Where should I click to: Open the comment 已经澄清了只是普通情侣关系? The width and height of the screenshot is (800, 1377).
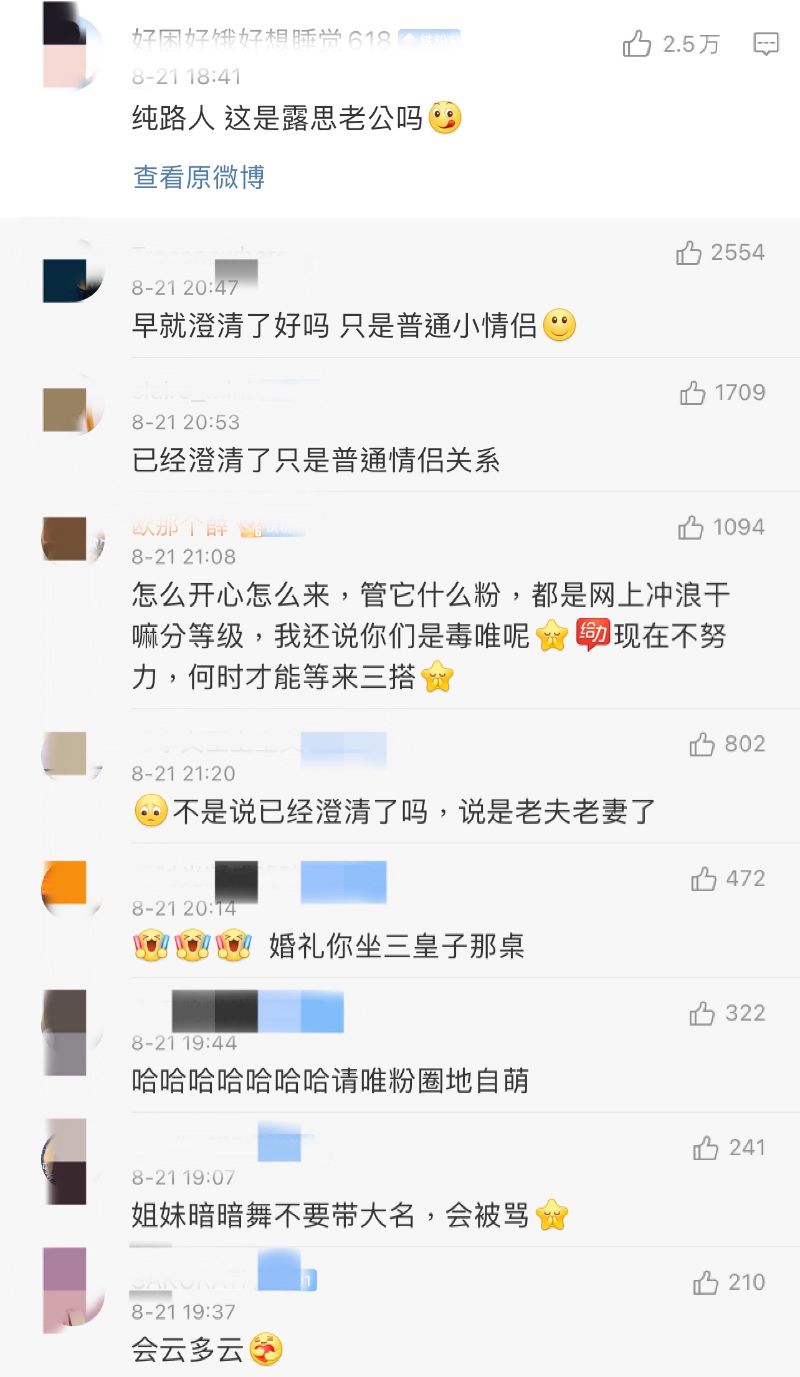point(316,461)
